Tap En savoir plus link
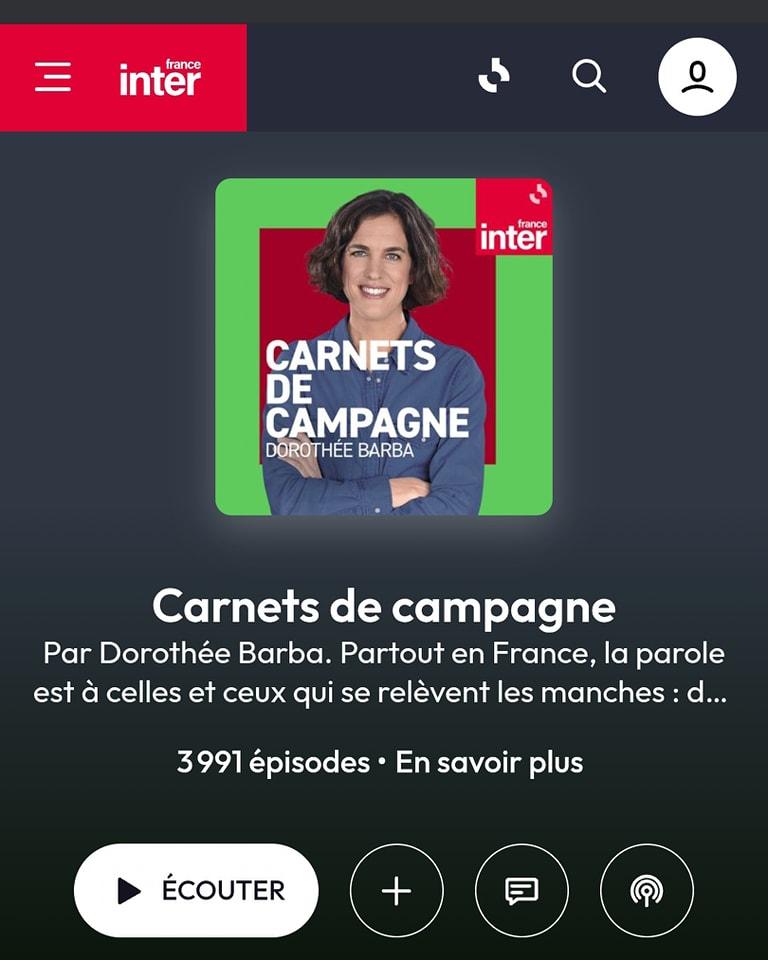 (489, 763)
